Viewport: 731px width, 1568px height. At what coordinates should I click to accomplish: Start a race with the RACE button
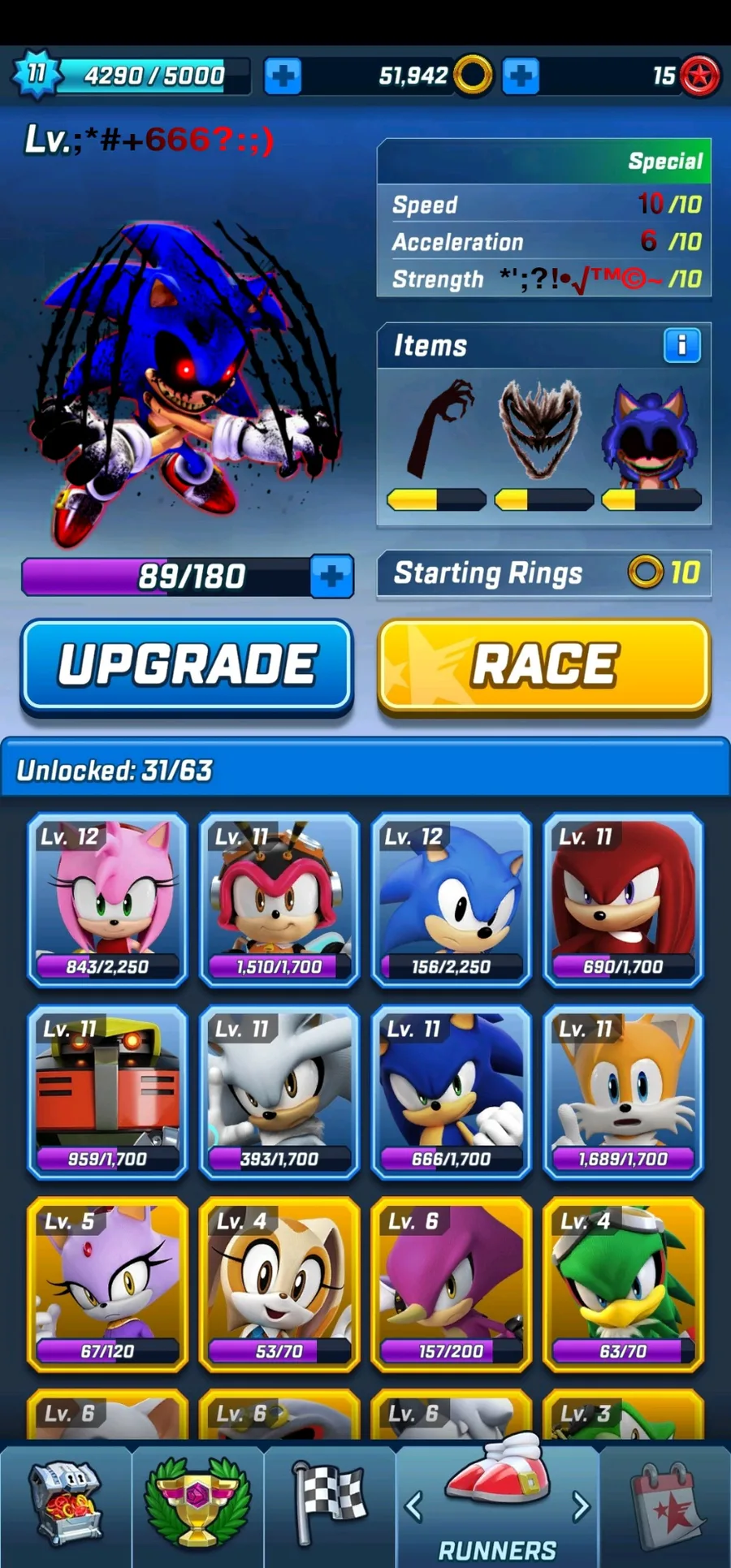[x=544, y=666]
